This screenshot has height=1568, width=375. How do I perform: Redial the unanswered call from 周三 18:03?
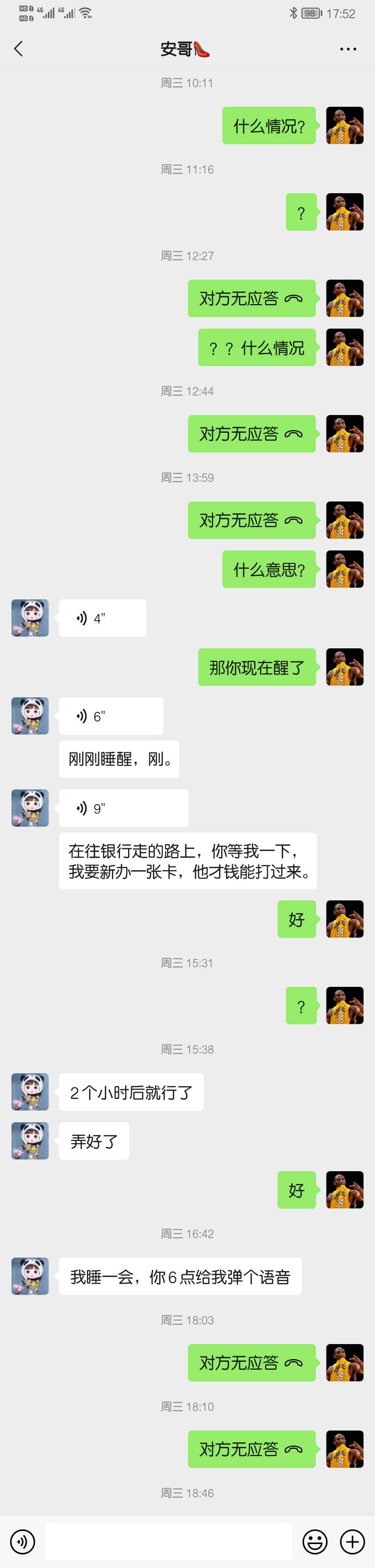pos(252,1362)
